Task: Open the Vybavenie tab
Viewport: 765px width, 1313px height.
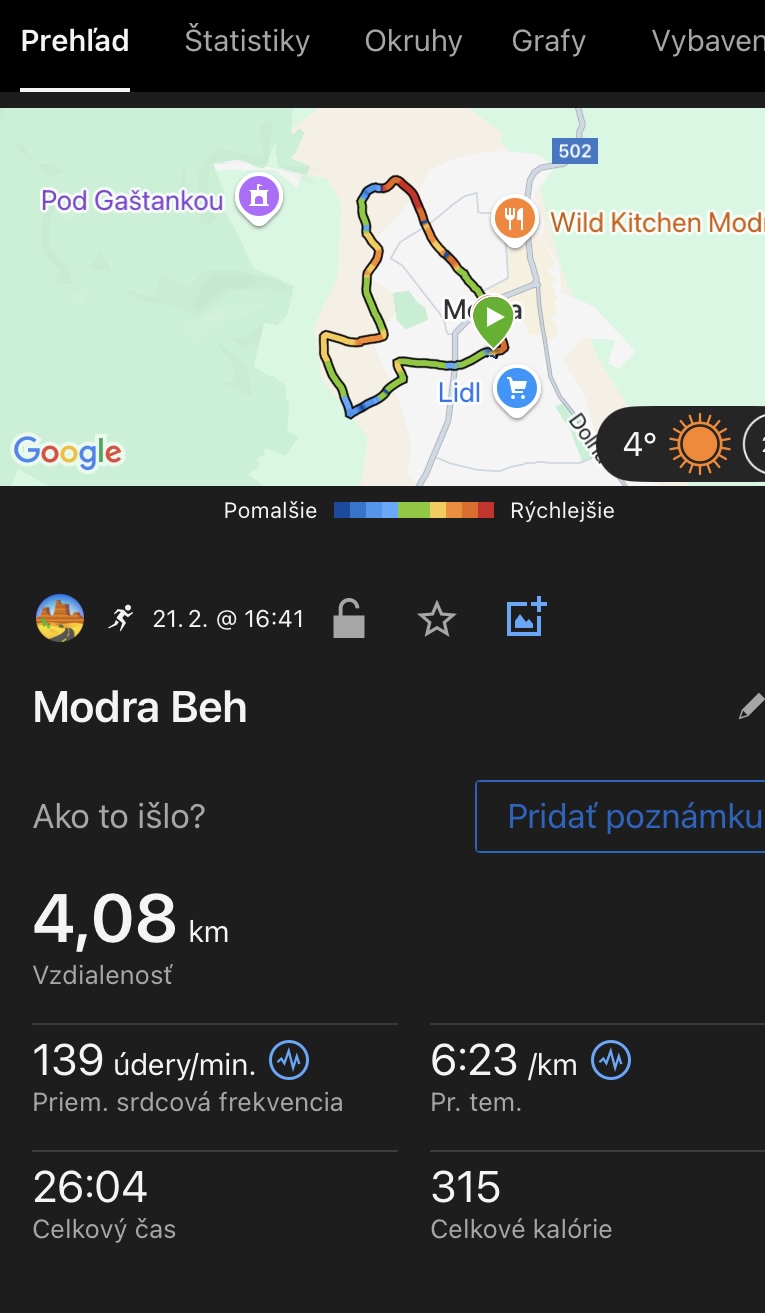Action: coord(708,41)
